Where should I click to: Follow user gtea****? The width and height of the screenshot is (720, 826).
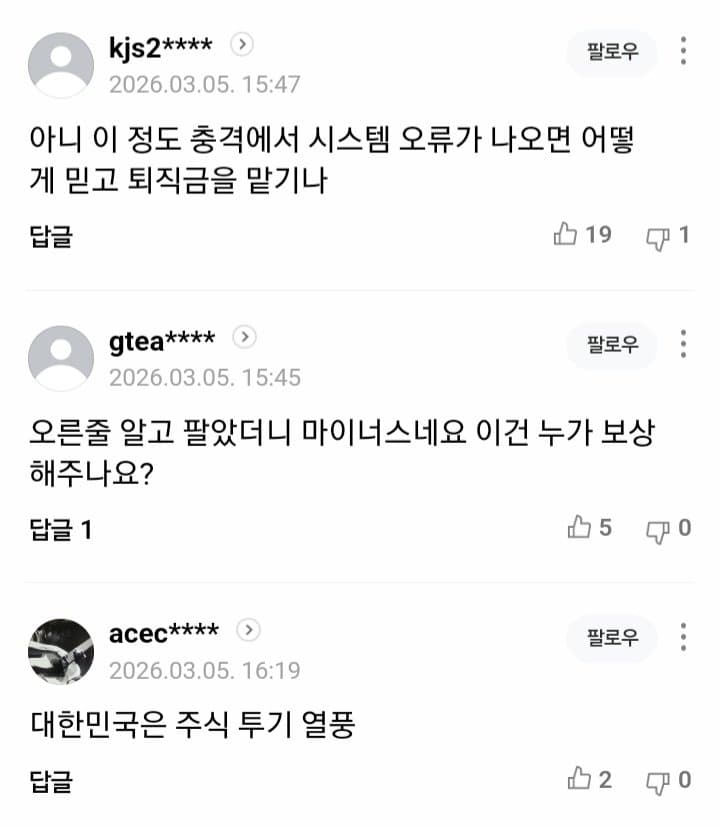click(611, 345)
